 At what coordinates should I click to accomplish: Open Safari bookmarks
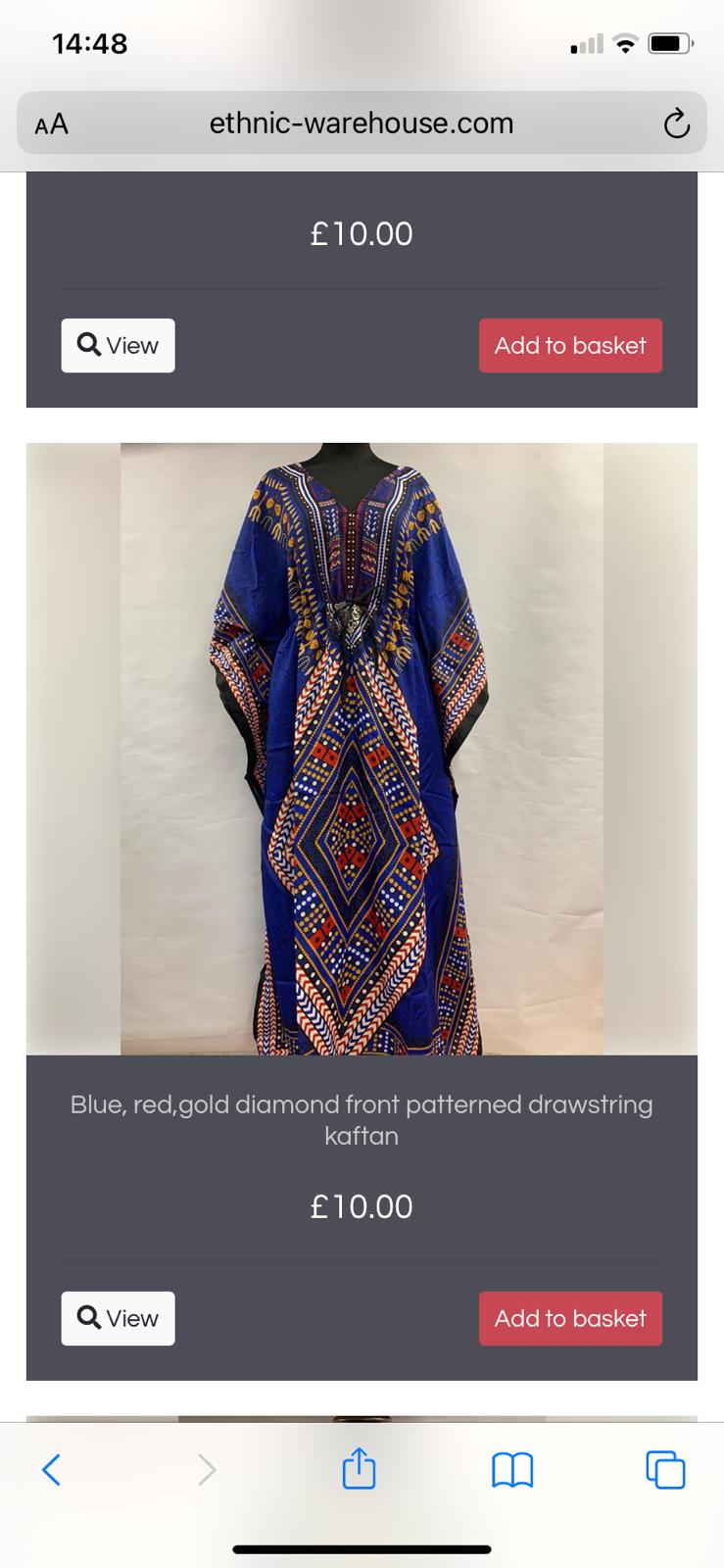[512, 1469]
